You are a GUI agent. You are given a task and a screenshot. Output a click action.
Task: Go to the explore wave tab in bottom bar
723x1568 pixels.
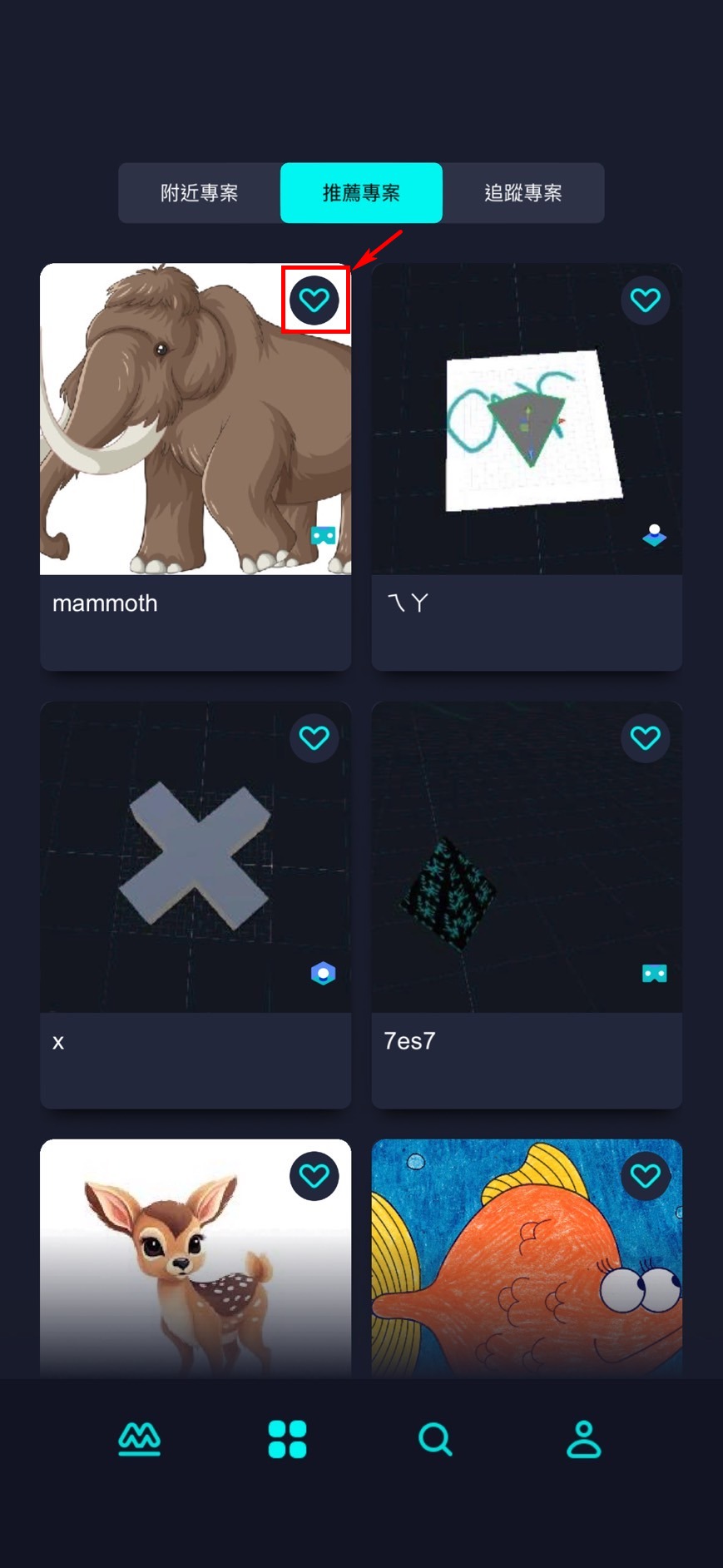pos(140,1439)
